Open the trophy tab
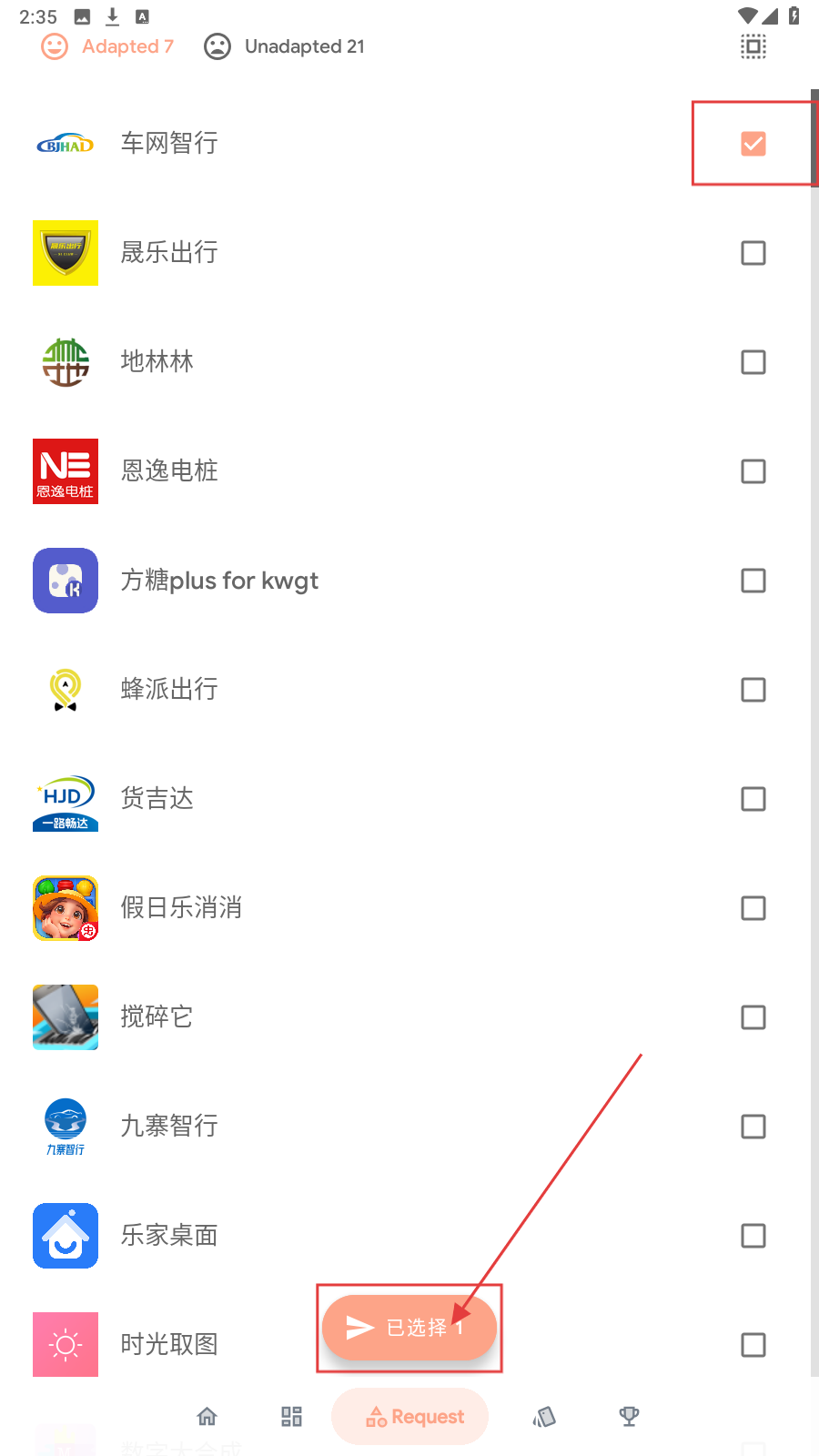819x1456 pixels. click(x=629, y=1416)
